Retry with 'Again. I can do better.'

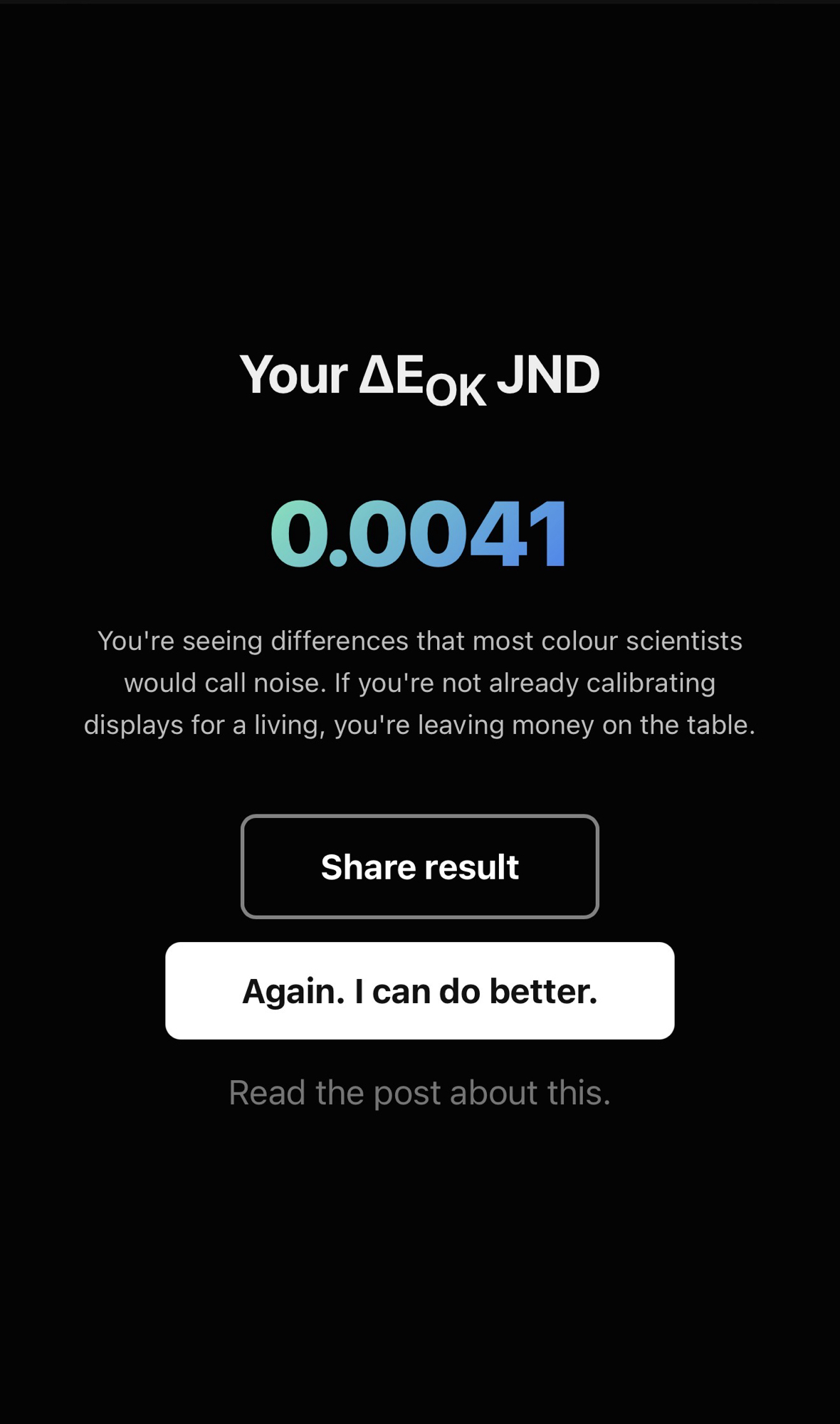tap(419, 990)
